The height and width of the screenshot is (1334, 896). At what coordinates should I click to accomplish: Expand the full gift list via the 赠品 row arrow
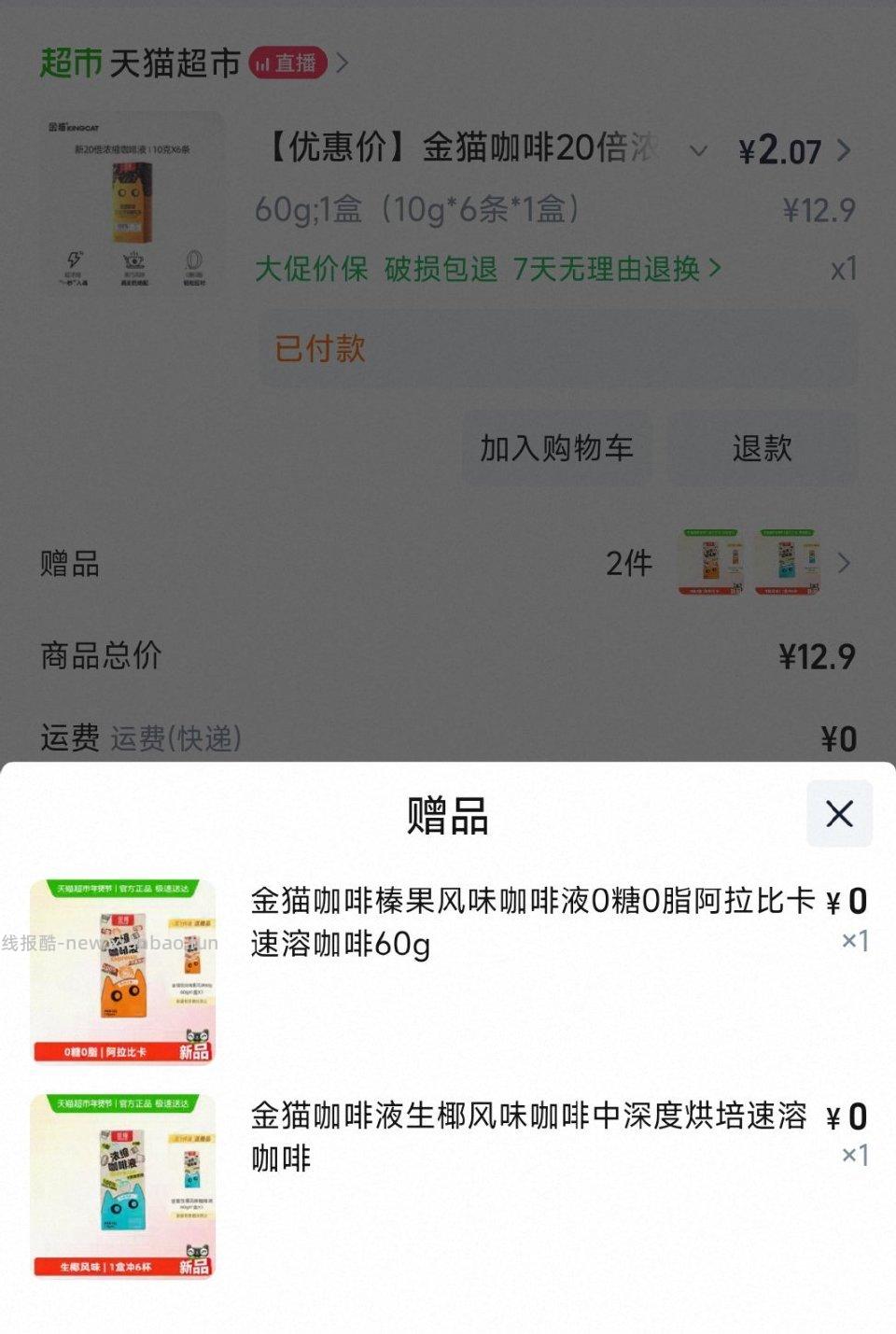tap(845, 564)
